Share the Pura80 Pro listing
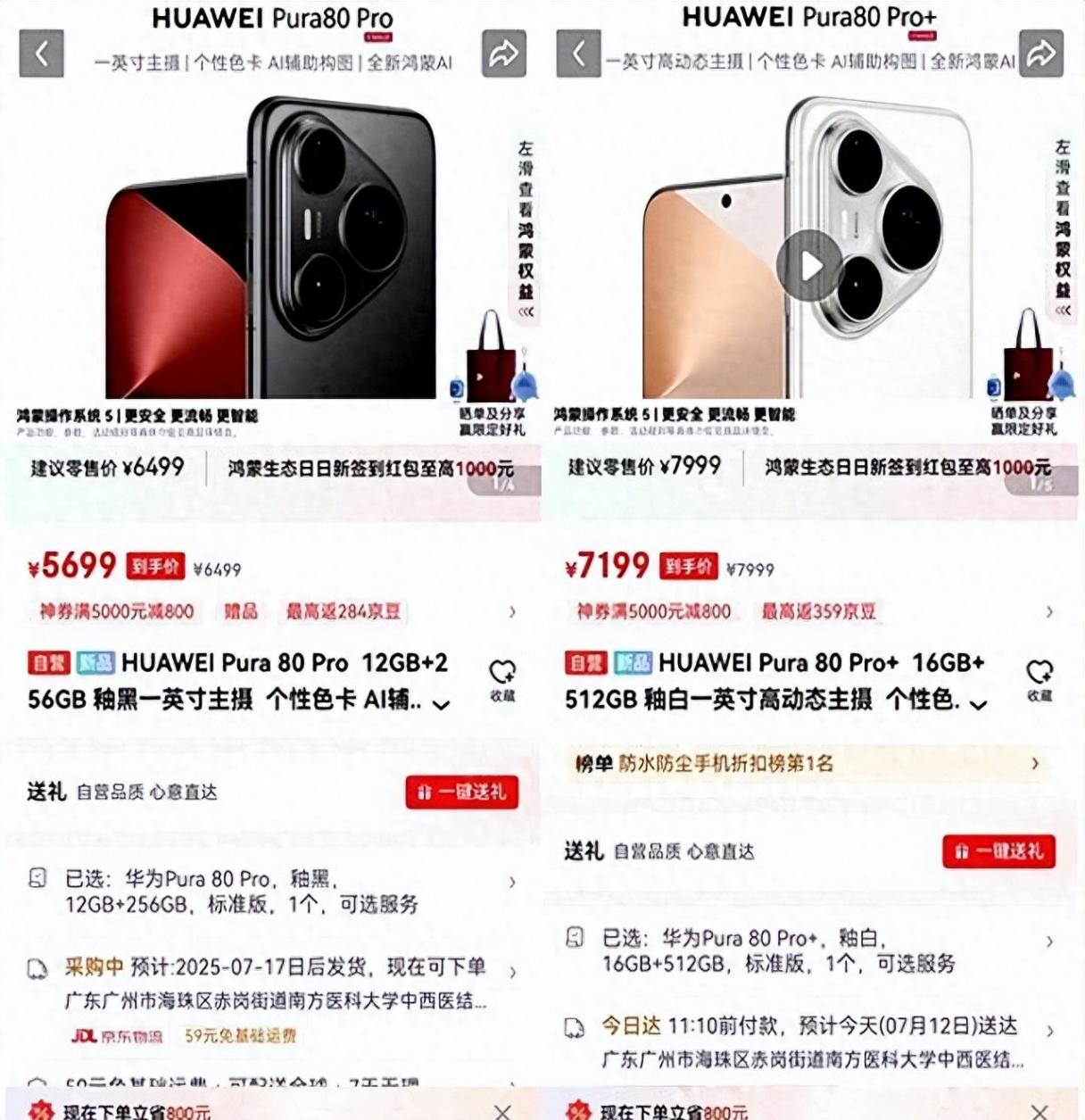Screen dimensions: 1085x1120 click(x=503, y=54)
